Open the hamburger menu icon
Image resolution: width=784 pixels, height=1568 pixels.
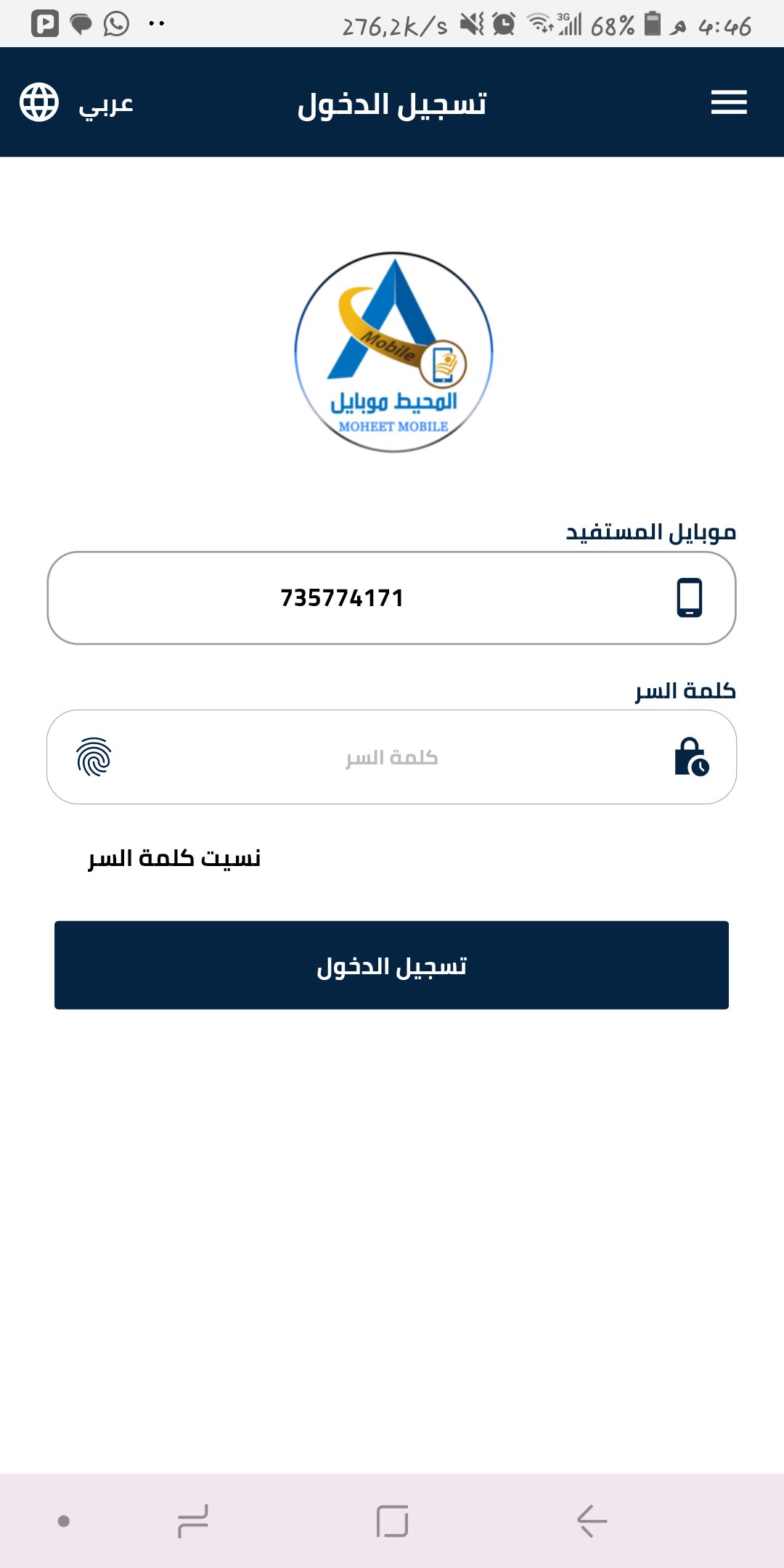pyautogui.click(x=729, y=102)
